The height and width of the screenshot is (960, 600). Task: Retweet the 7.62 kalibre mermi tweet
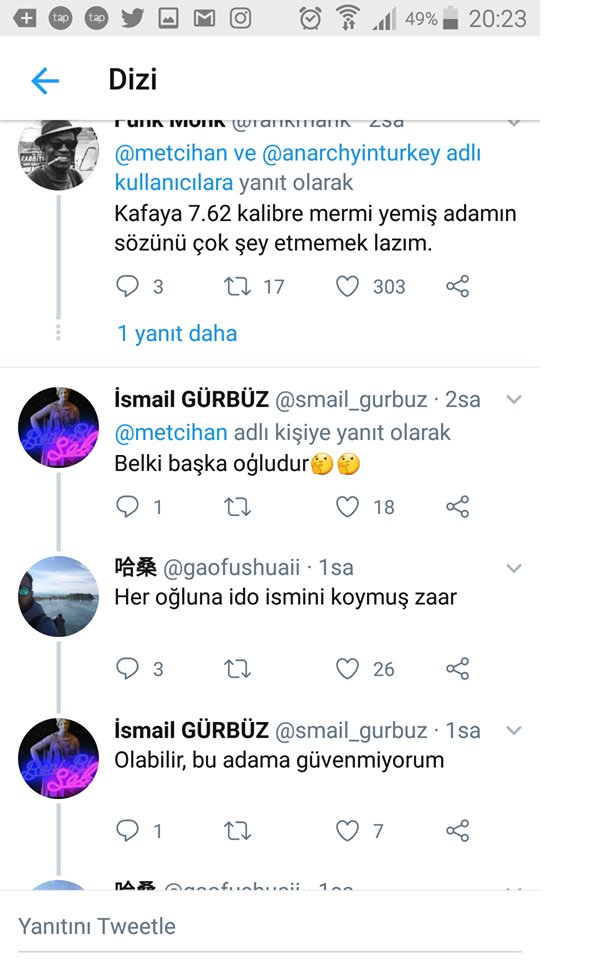point(237,287)
